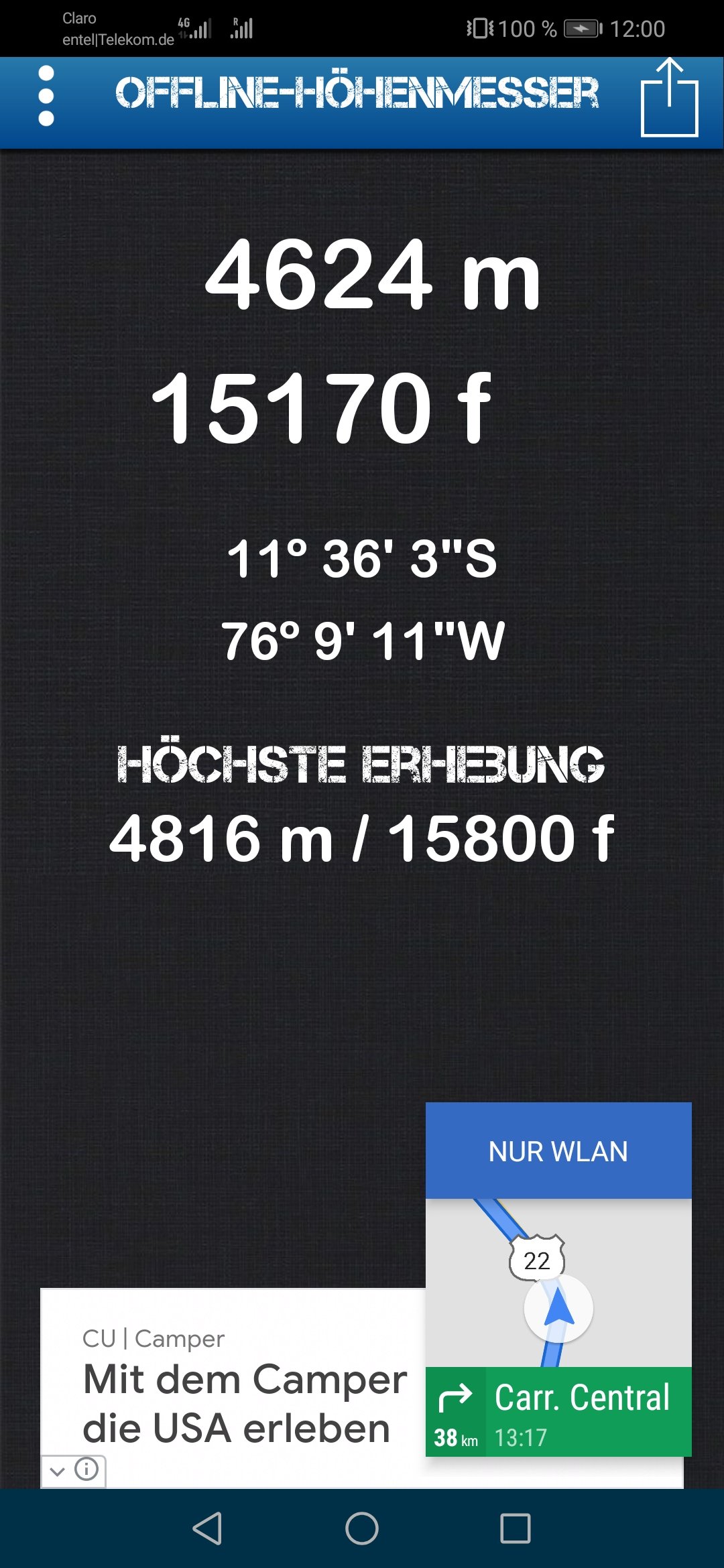Share the current altitude reading
Image resolution: width=724 pixels, height=1568 pixels.
pos(669,98)
